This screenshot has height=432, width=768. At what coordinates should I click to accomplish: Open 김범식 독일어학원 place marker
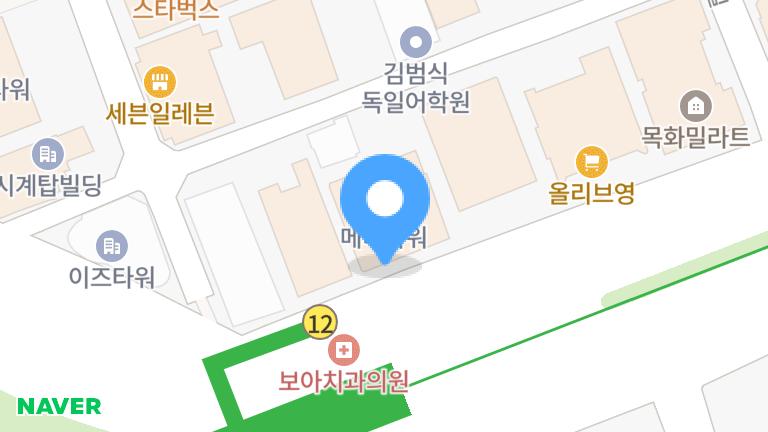[x=415, y=42]
